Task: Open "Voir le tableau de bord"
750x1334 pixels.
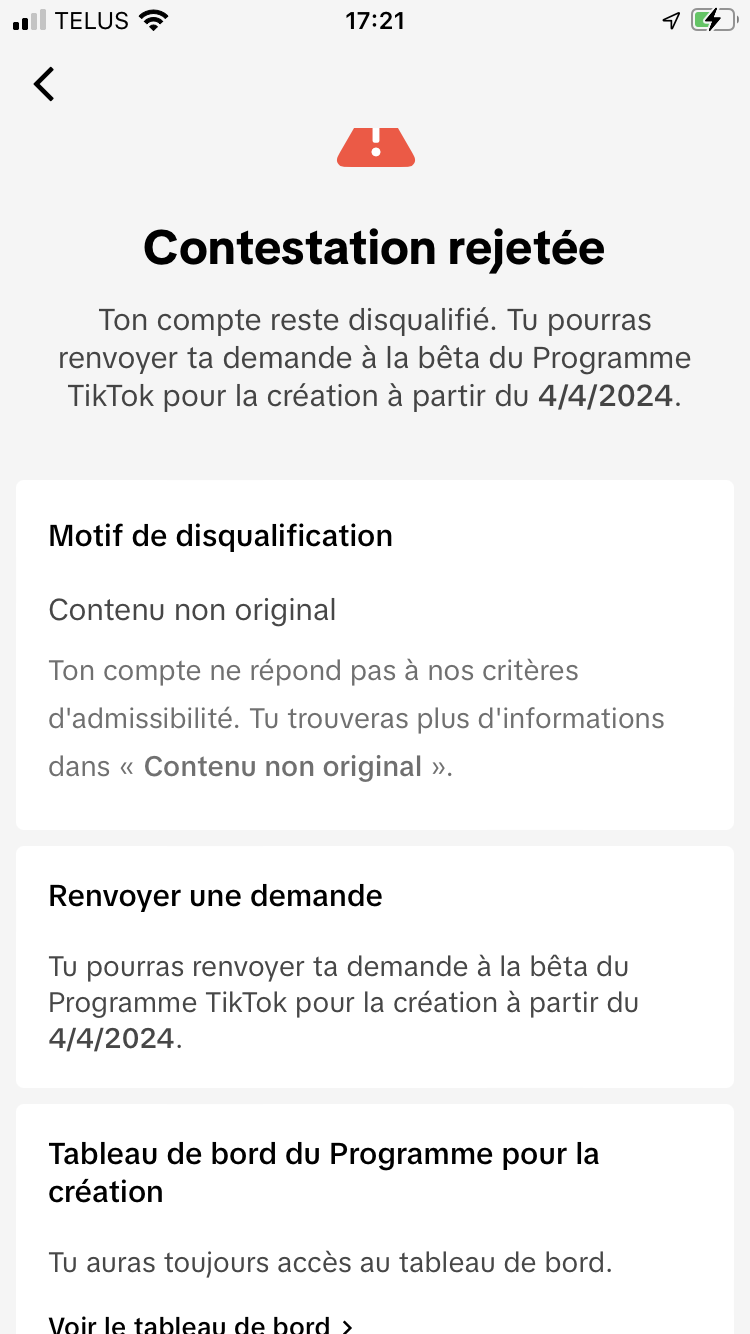Action: pyautogui.click(x=200, y=1324)
